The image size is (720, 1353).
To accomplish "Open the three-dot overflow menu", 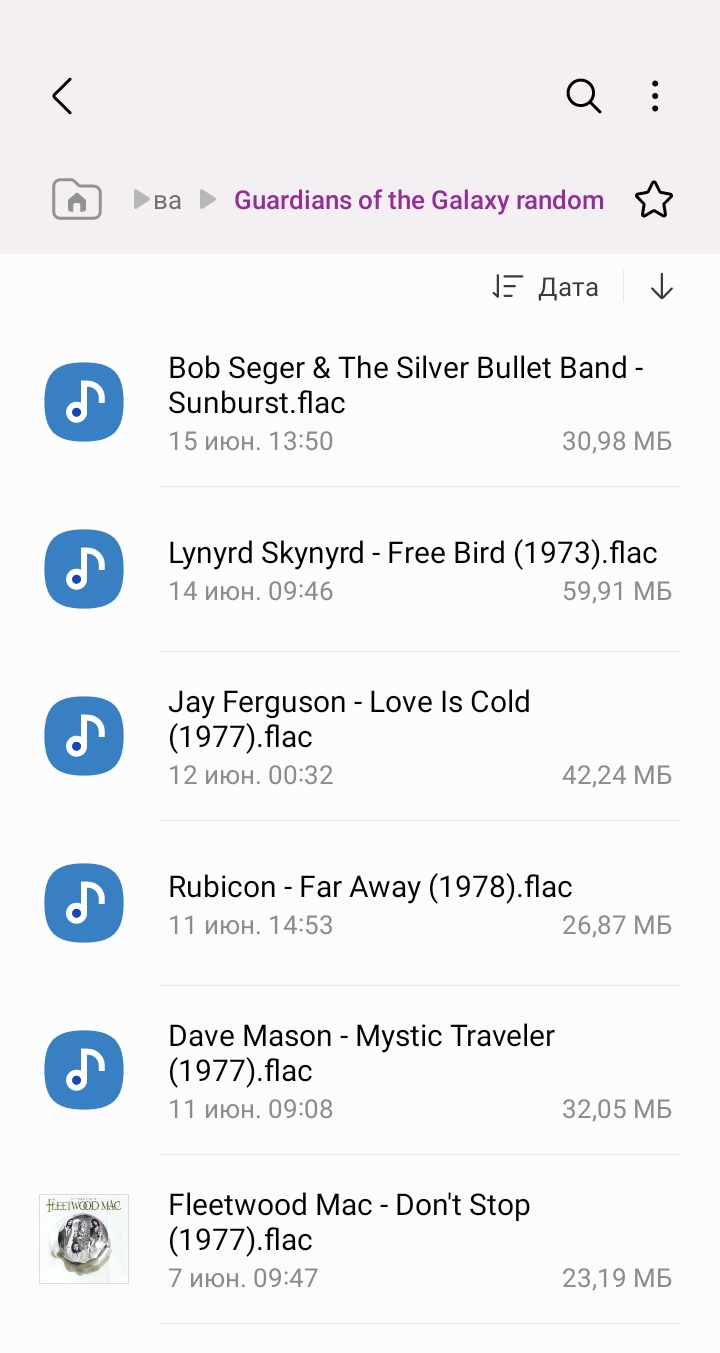I will 655,96.
